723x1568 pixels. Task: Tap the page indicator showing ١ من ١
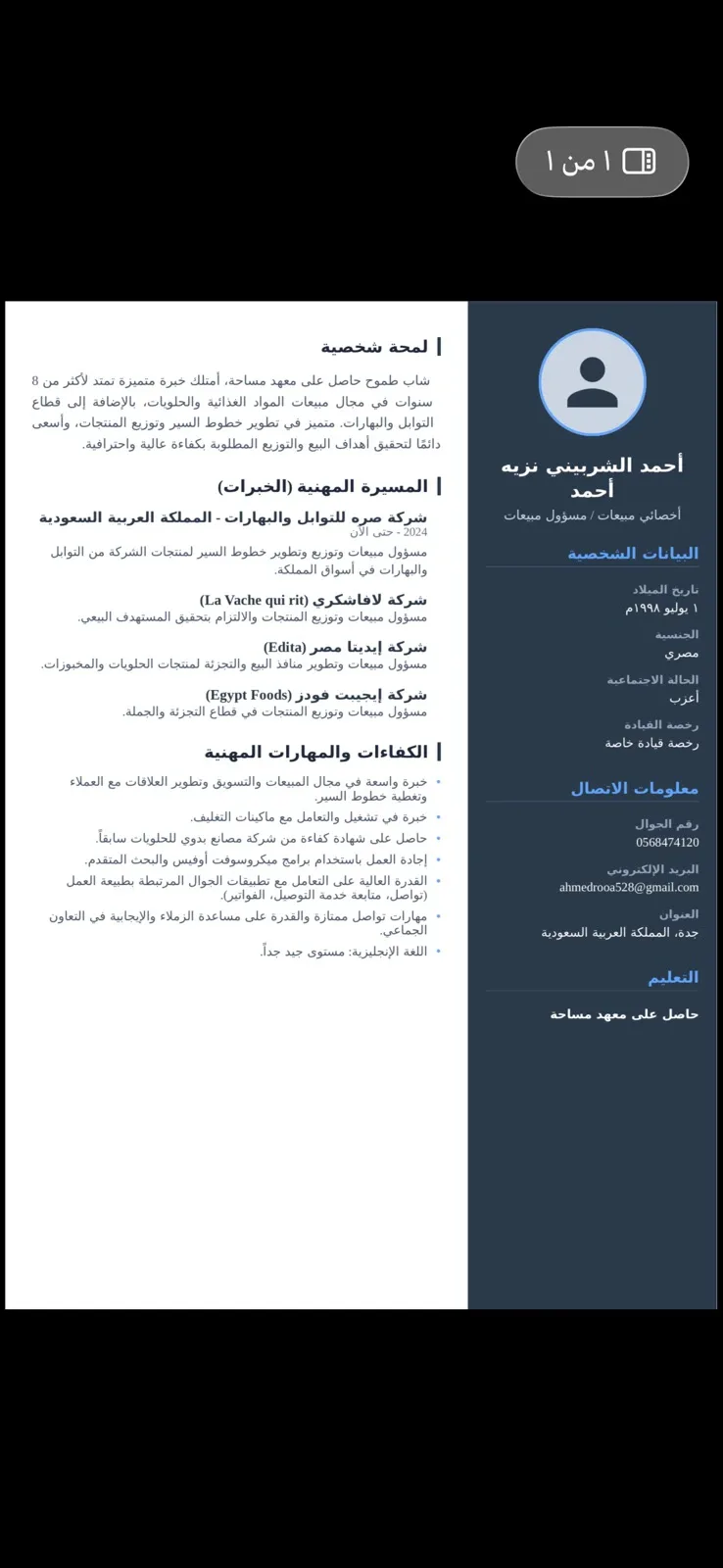(x=602, y=162)
